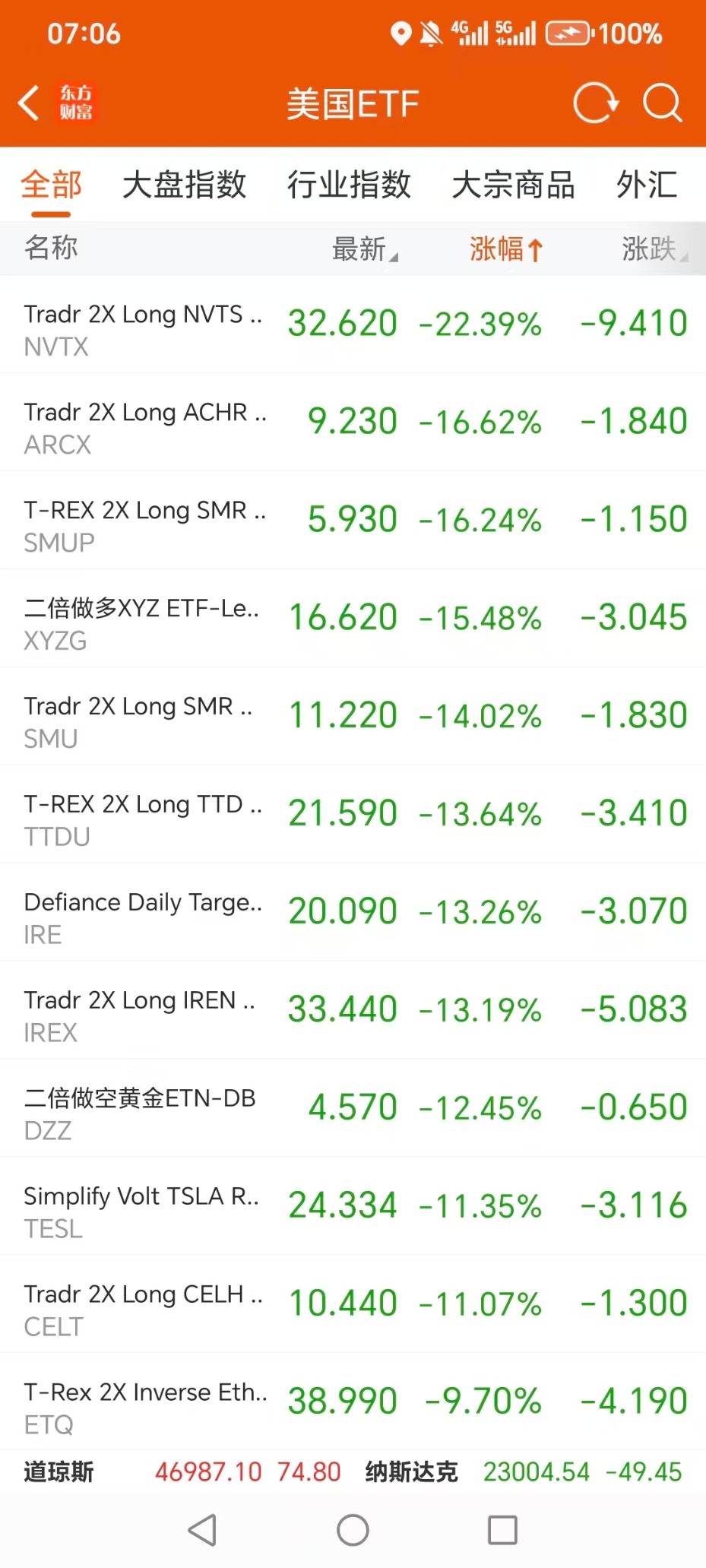Switch to the 大盘指数 tab
Image resolution: width=706 pixels, height=1568 pixels.
click(x=185, y=185)
